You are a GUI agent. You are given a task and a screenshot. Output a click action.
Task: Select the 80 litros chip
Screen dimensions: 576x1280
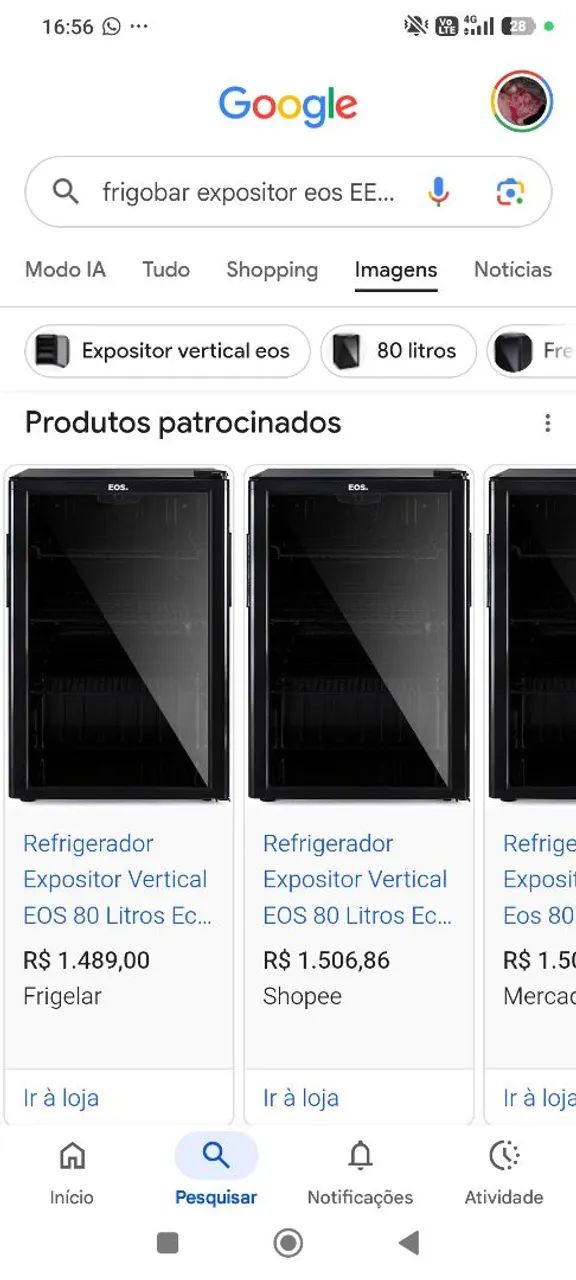coord(398,351)
